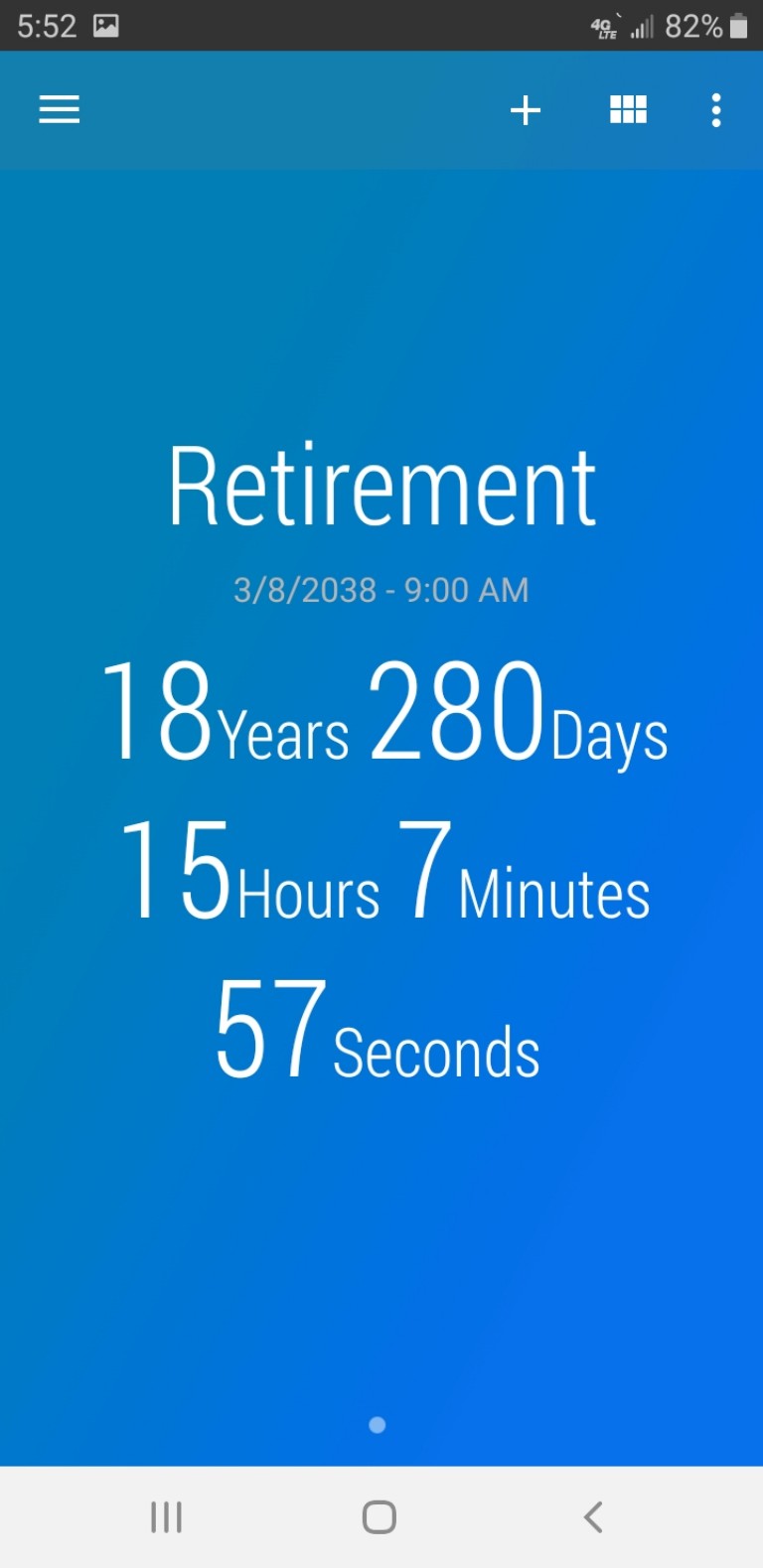Image resolution: width=763 pixels, height=1568 pixels.
Task: Open the three-dot overflow menu
Action: (716, 109)
